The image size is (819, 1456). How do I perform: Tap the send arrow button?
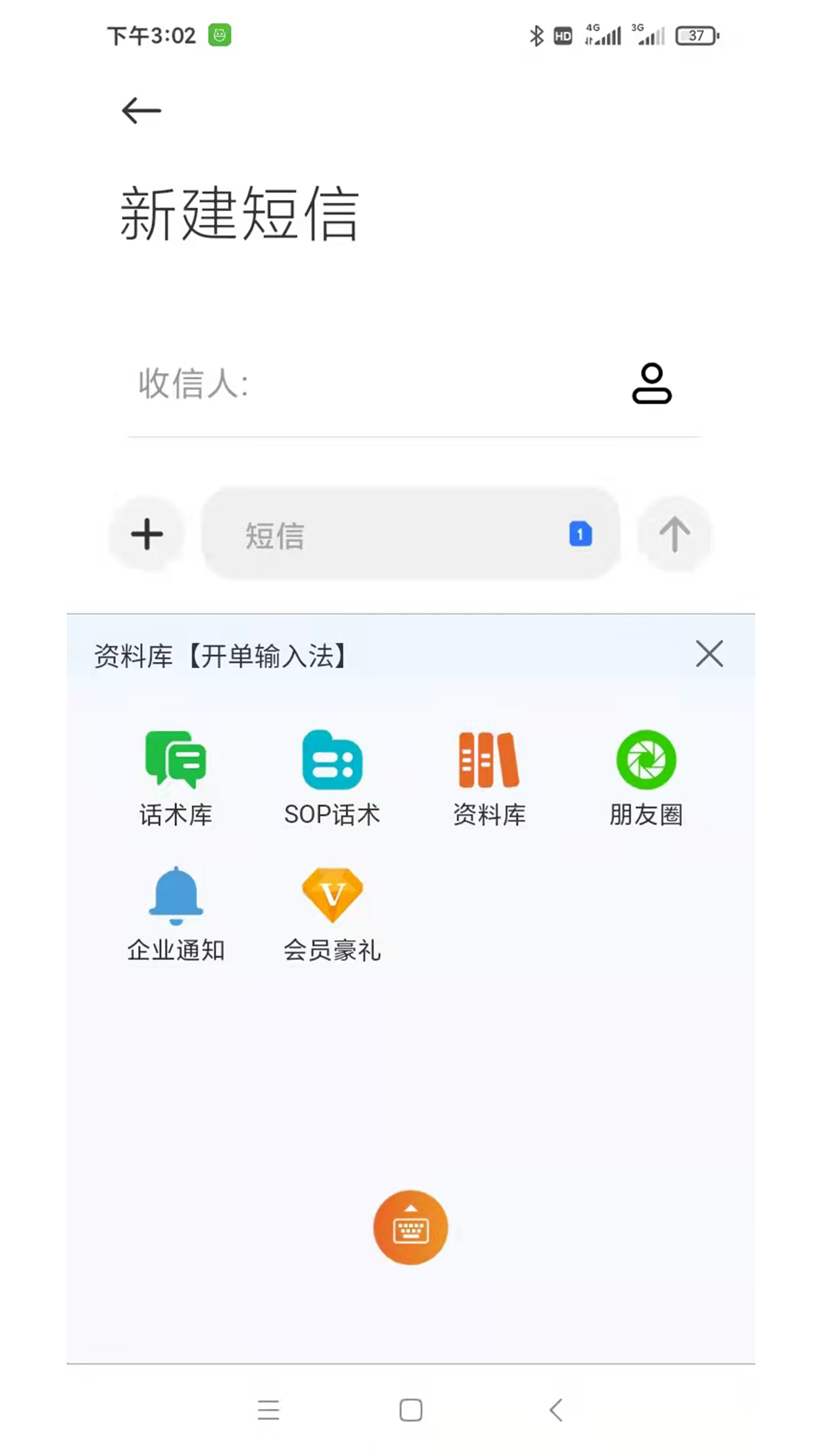tap(674, 534)
